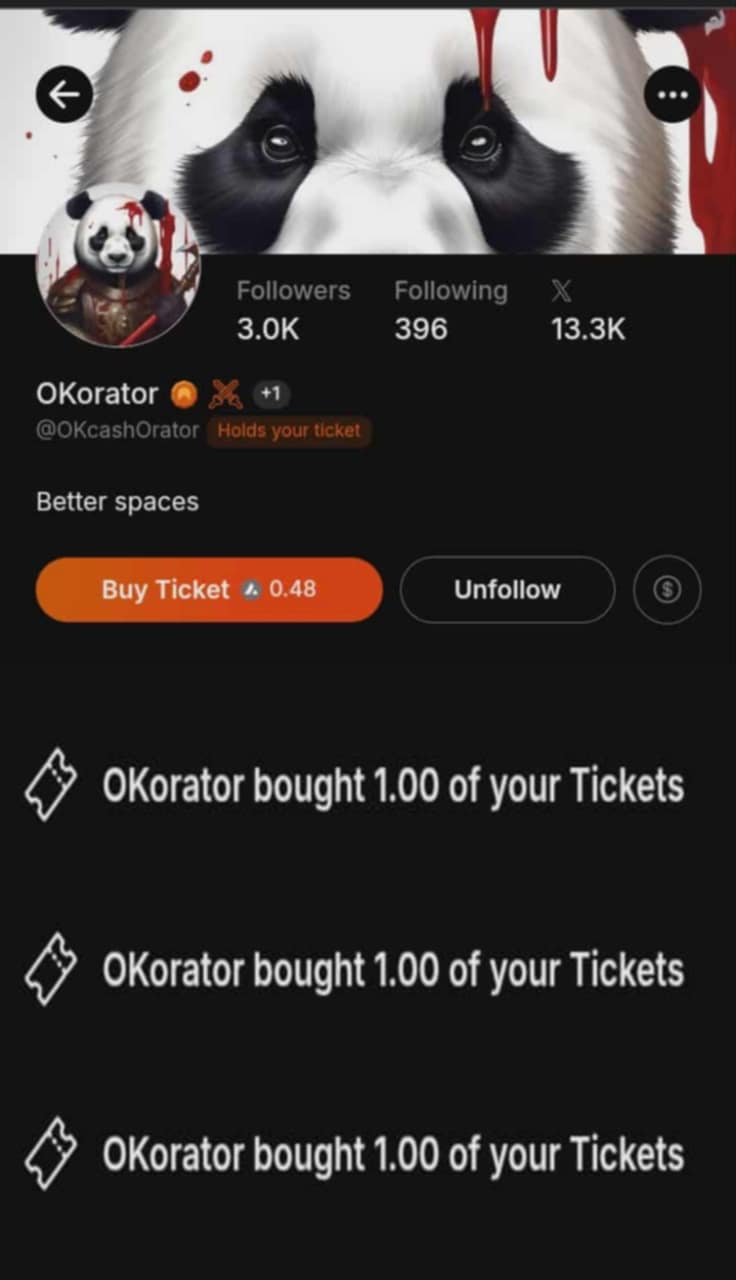Image resolution: width=736 pixels, height=1280 pixels.
Task: Expand the +1 badges indicator
Action: coord(269,395)
